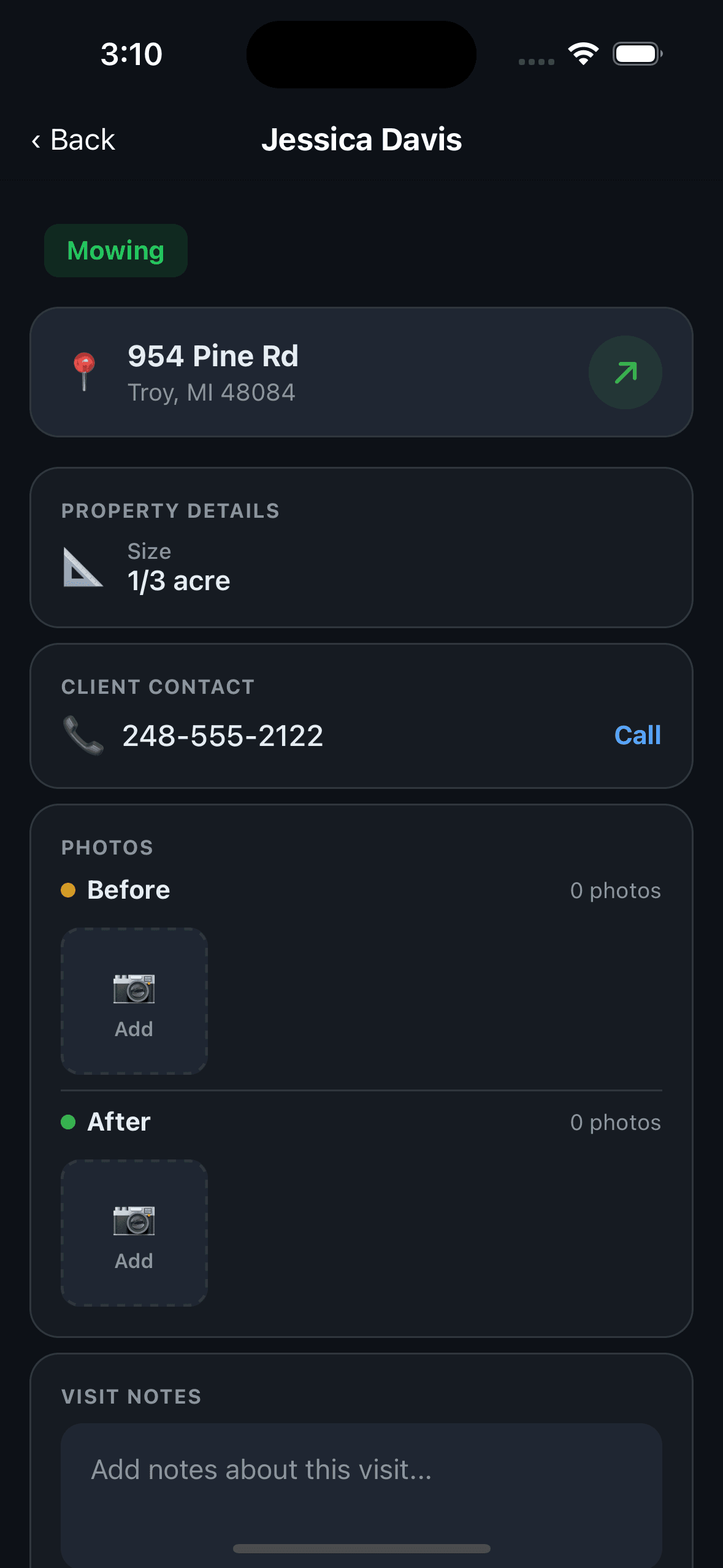The height and width of the screenshot is (1568, 723).
Task: Select the ruler icon next to property size
Action: click(x=82, y=569)
